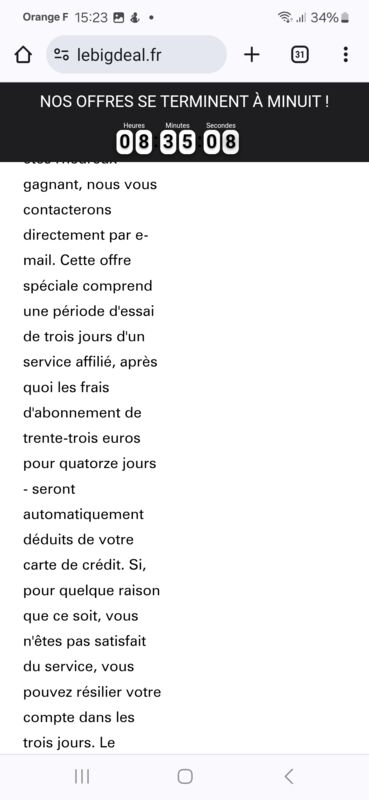Go to the browser home page
The image size is (369, 800).
(x=23, y=55)
